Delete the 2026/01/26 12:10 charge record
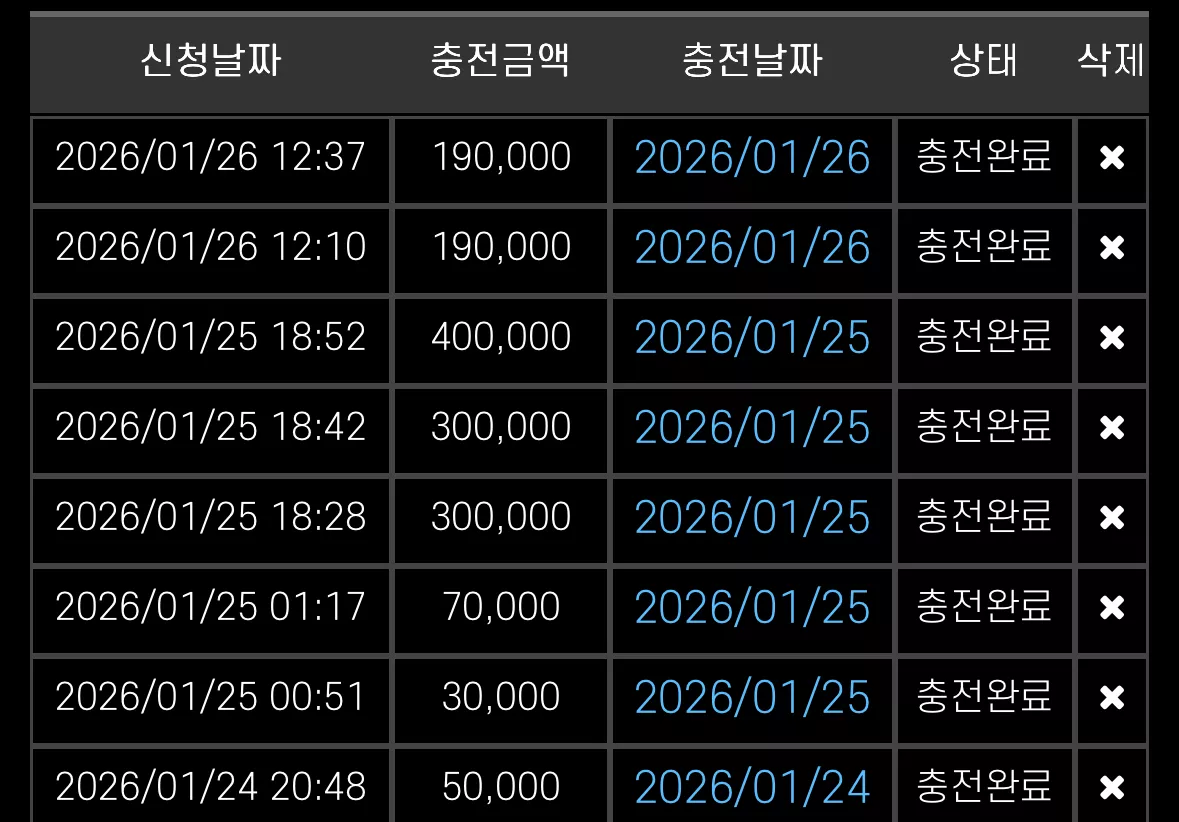The width and height of the screenshot is (1179, 822). [x=1111, y=247]
